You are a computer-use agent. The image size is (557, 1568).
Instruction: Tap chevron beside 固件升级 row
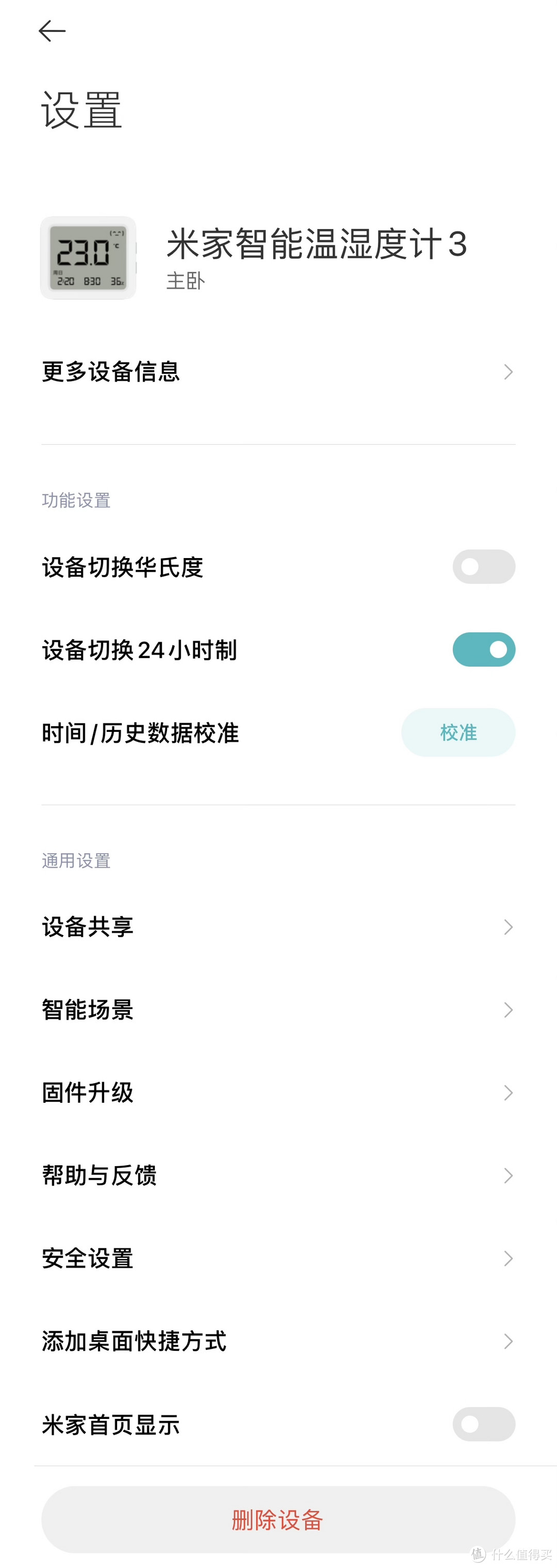[510, 1093]
